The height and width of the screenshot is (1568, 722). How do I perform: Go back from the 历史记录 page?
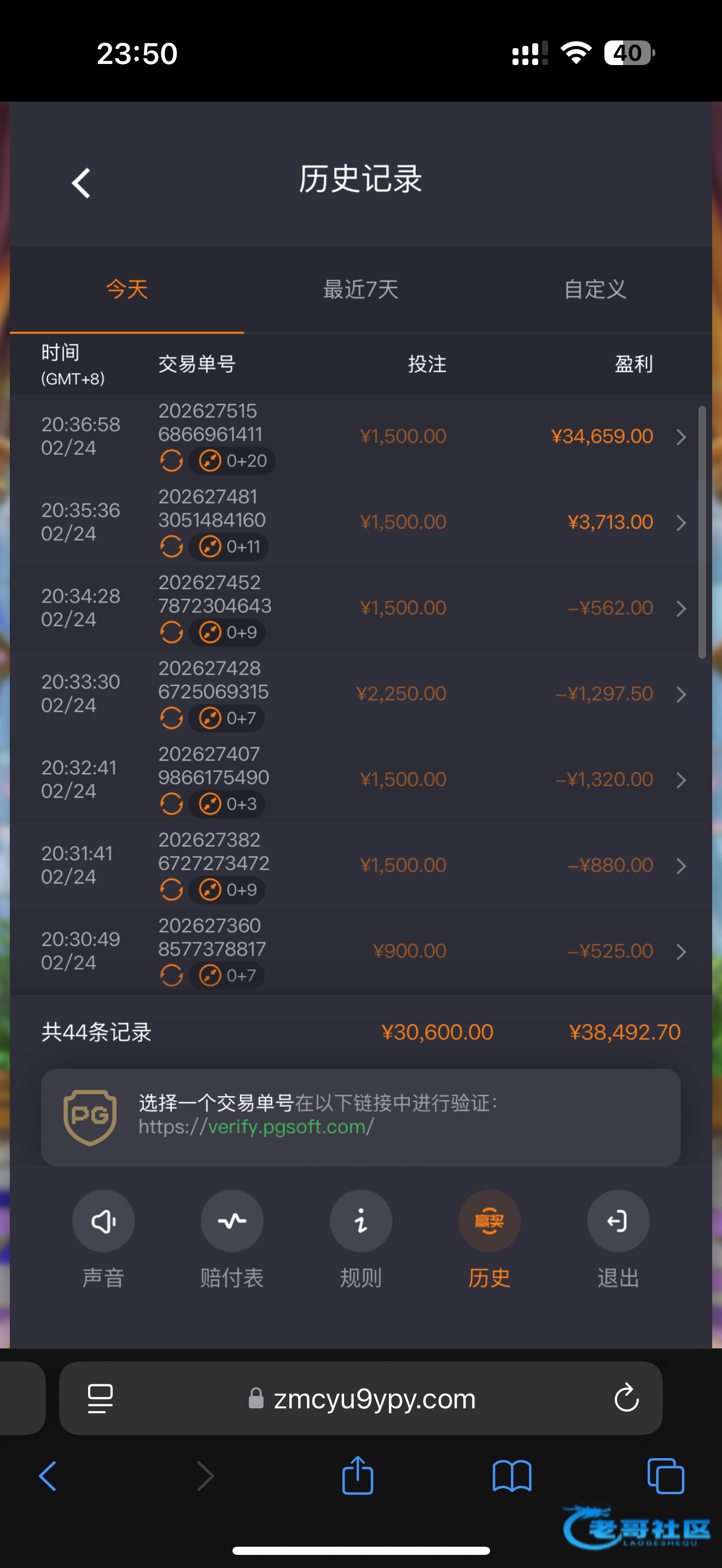[81, 183]
